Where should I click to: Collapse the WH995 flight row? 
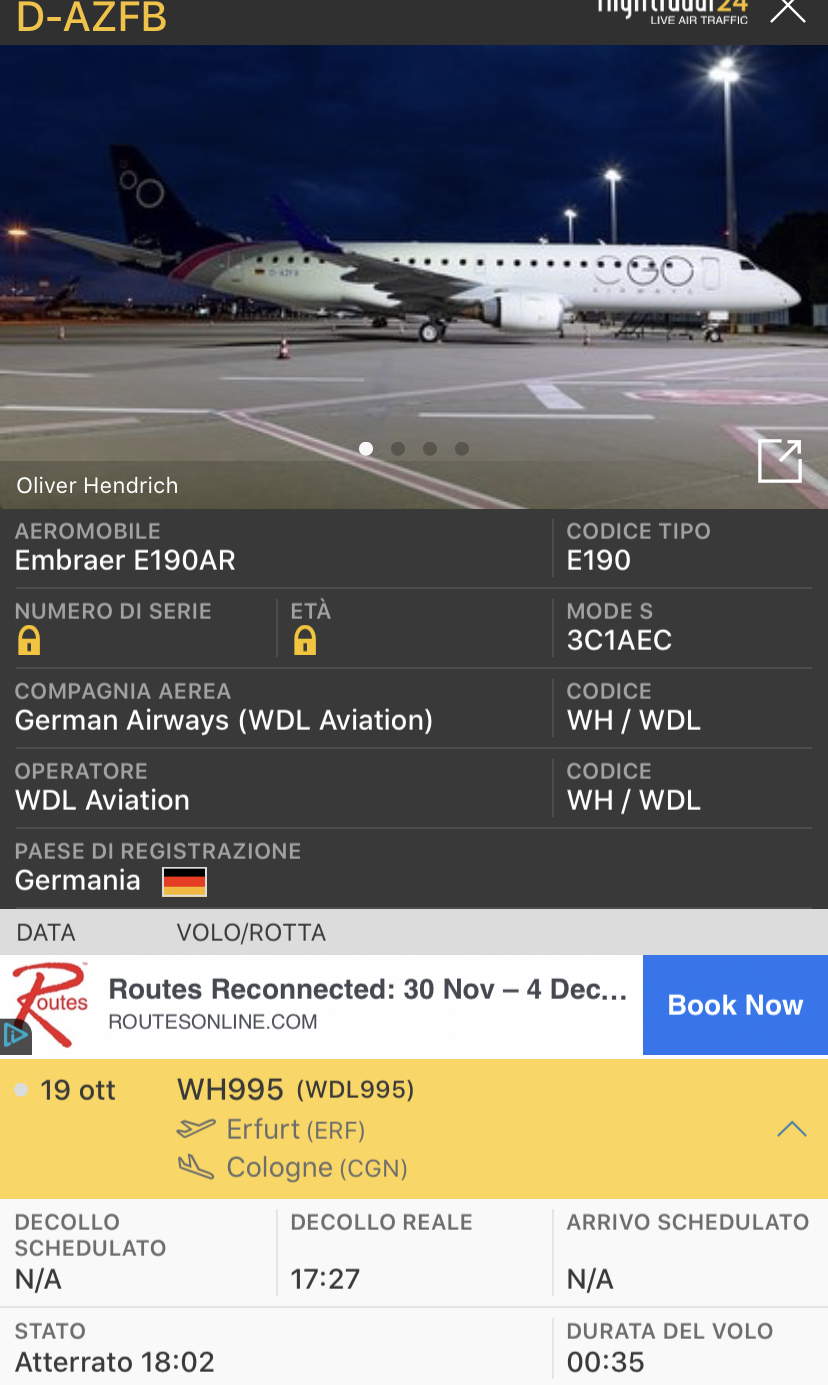791,1129
